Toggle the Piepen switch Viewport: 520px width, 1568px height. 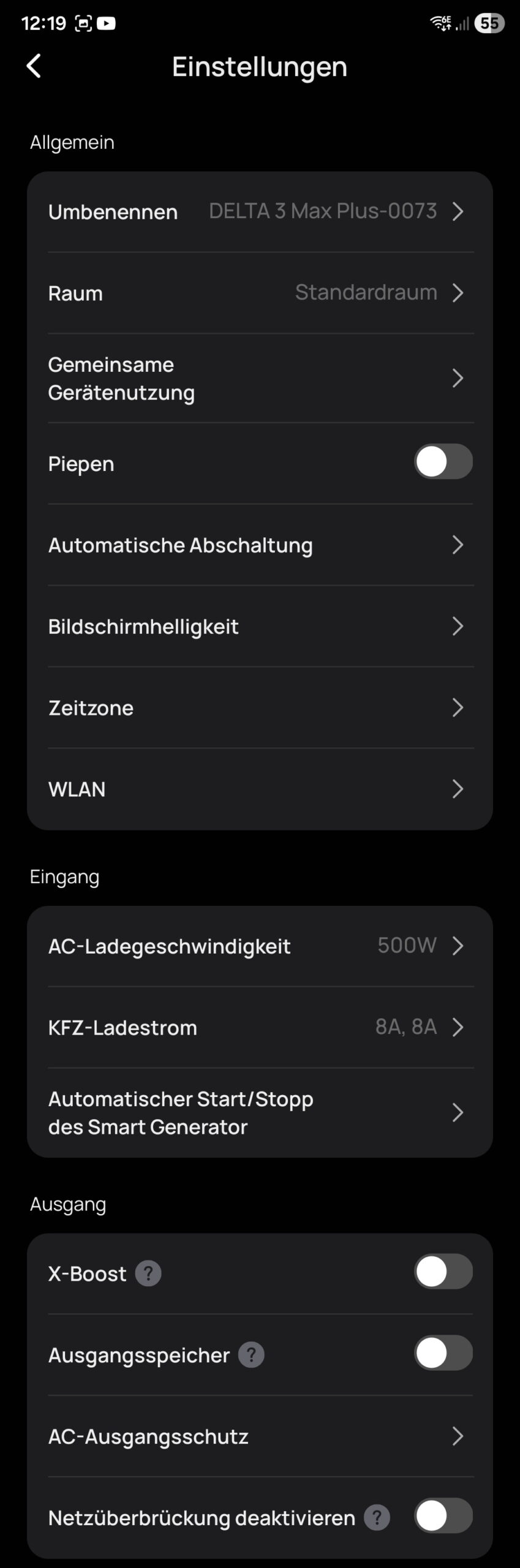[443, 462]
